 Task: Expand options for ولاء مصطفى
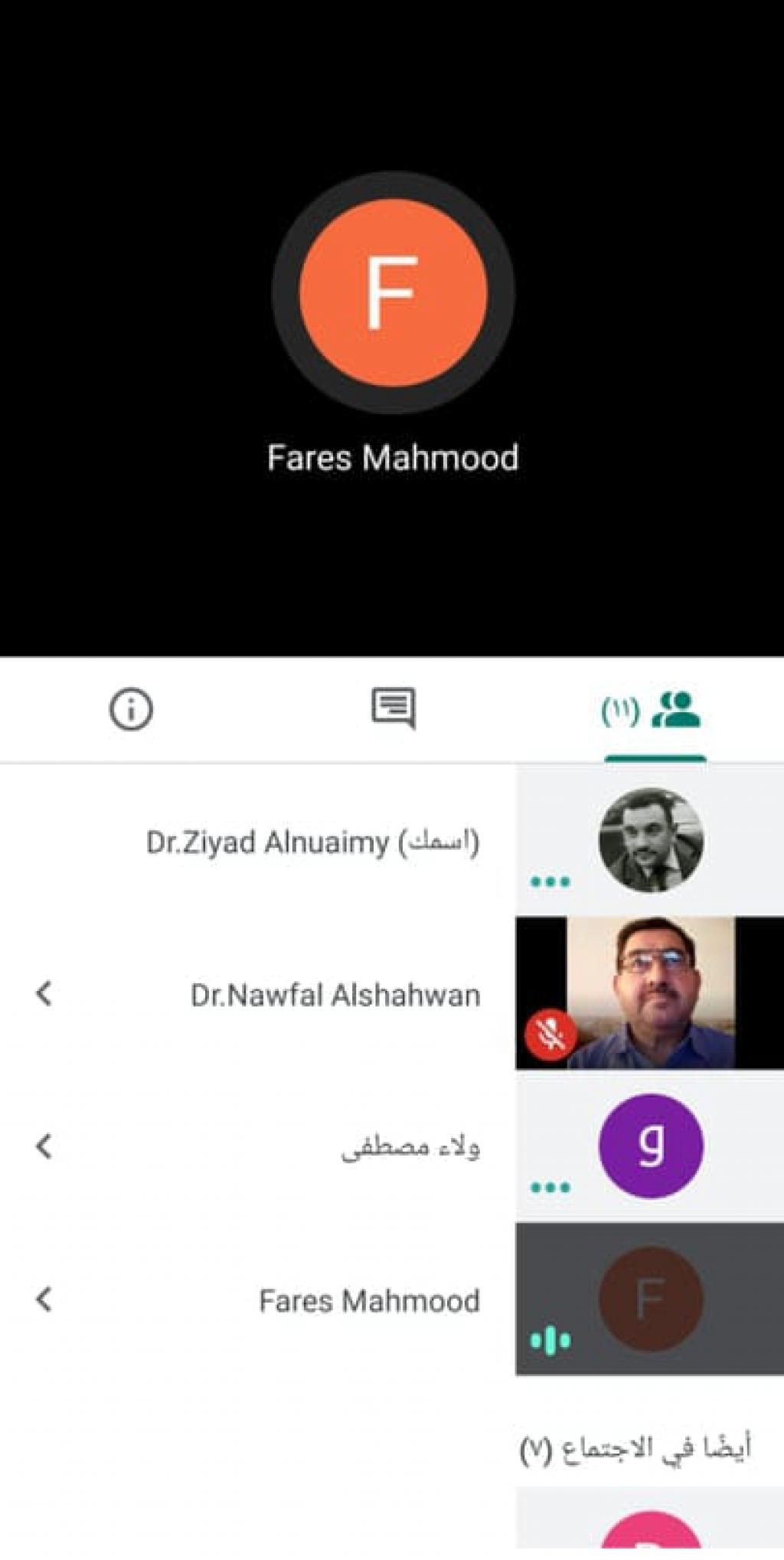click(x=44, y=1146)
